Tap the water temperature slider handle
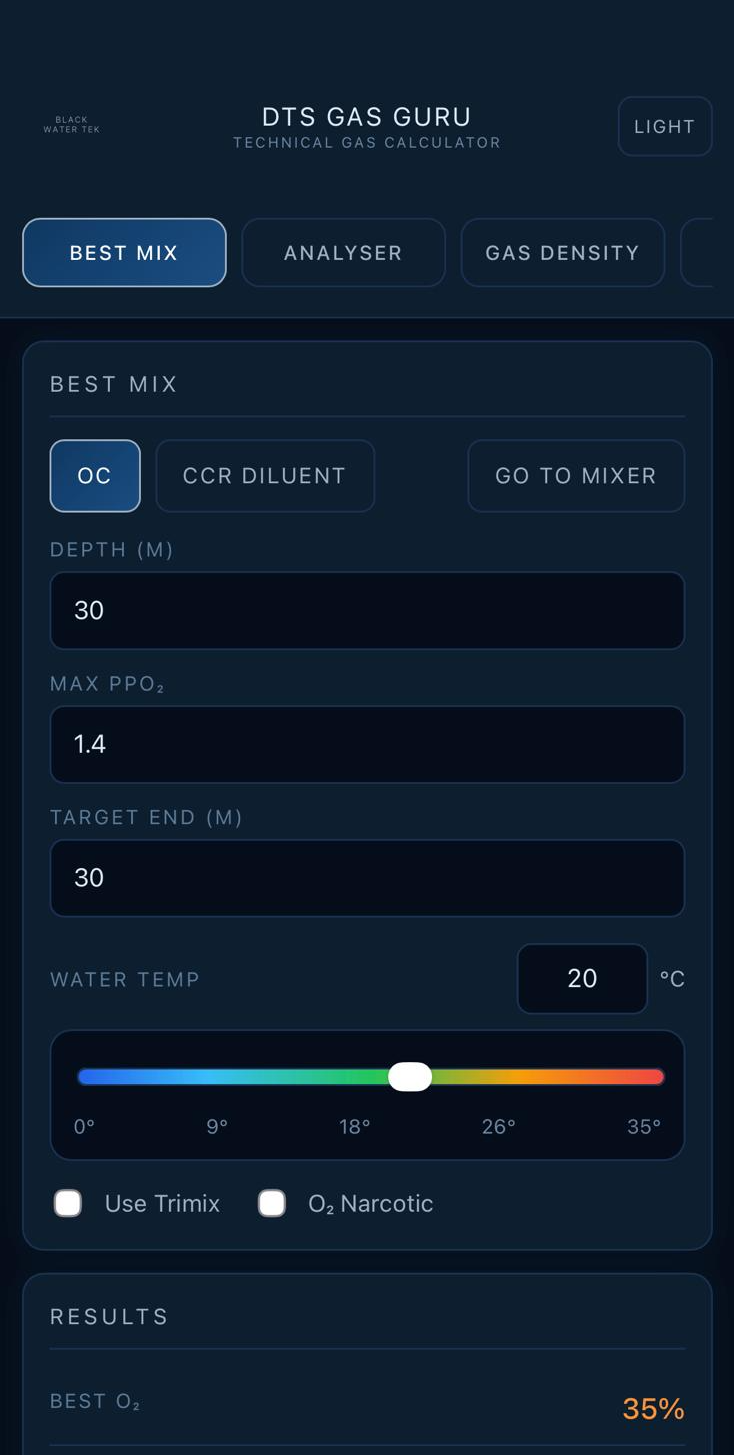The height and width of the screenshot is (1455, 734). (410, 1077)
